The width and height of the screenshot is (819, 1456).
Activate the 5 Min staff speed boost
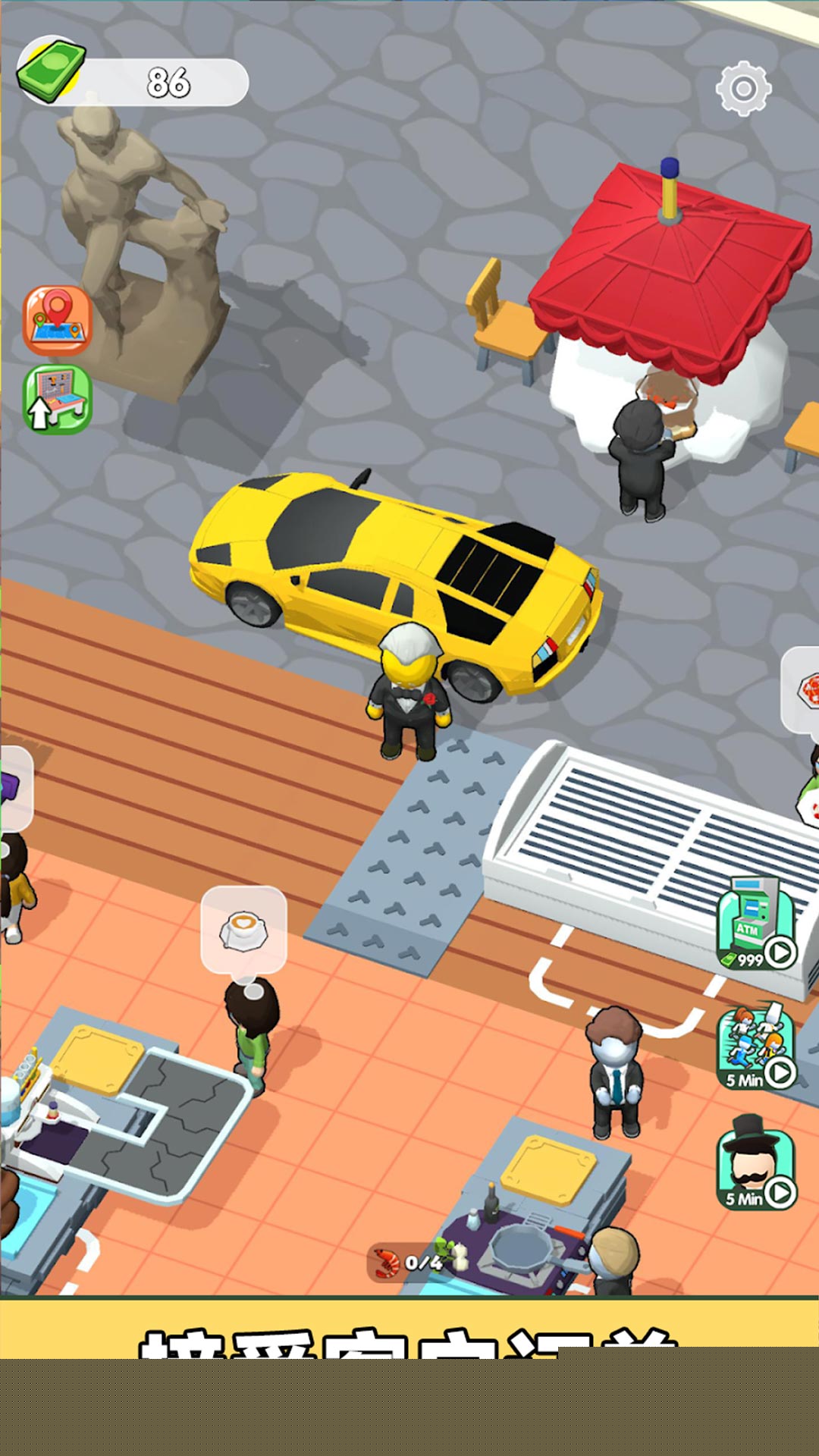point(756,1047)
